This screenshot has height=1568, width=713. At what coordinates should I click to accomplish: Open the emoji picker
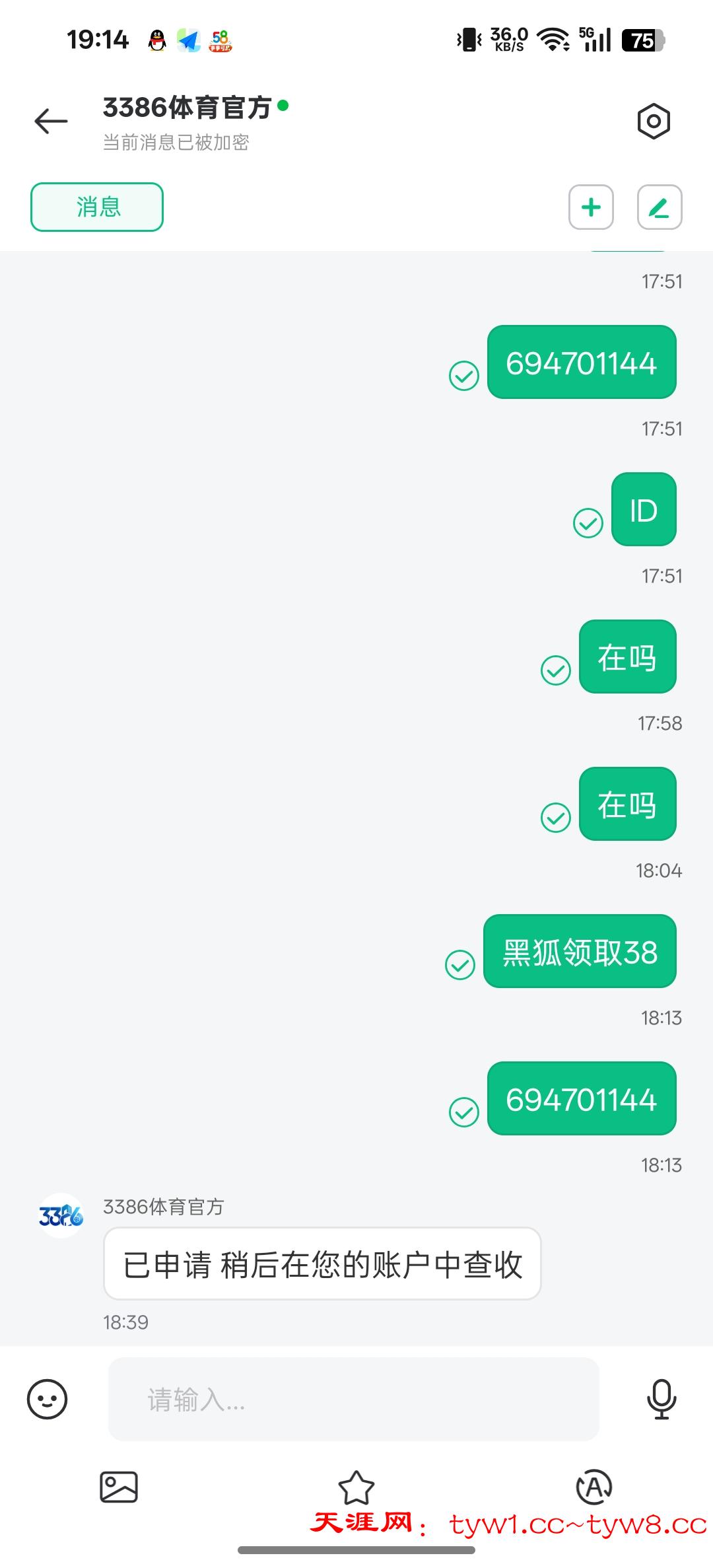point(47,1399)
